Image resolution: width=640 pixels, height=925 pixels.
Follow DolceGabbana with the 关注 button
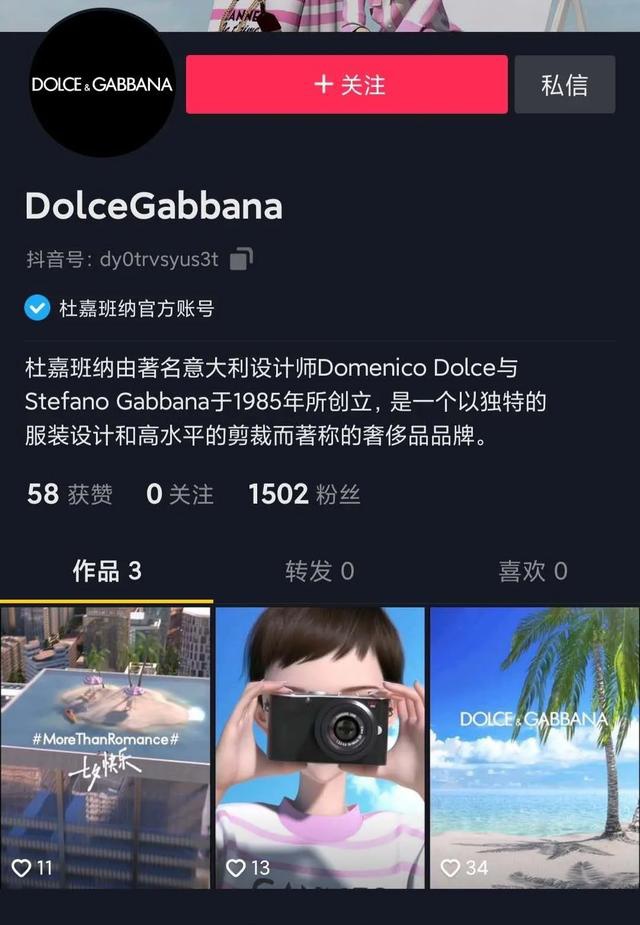click(347, 85)
